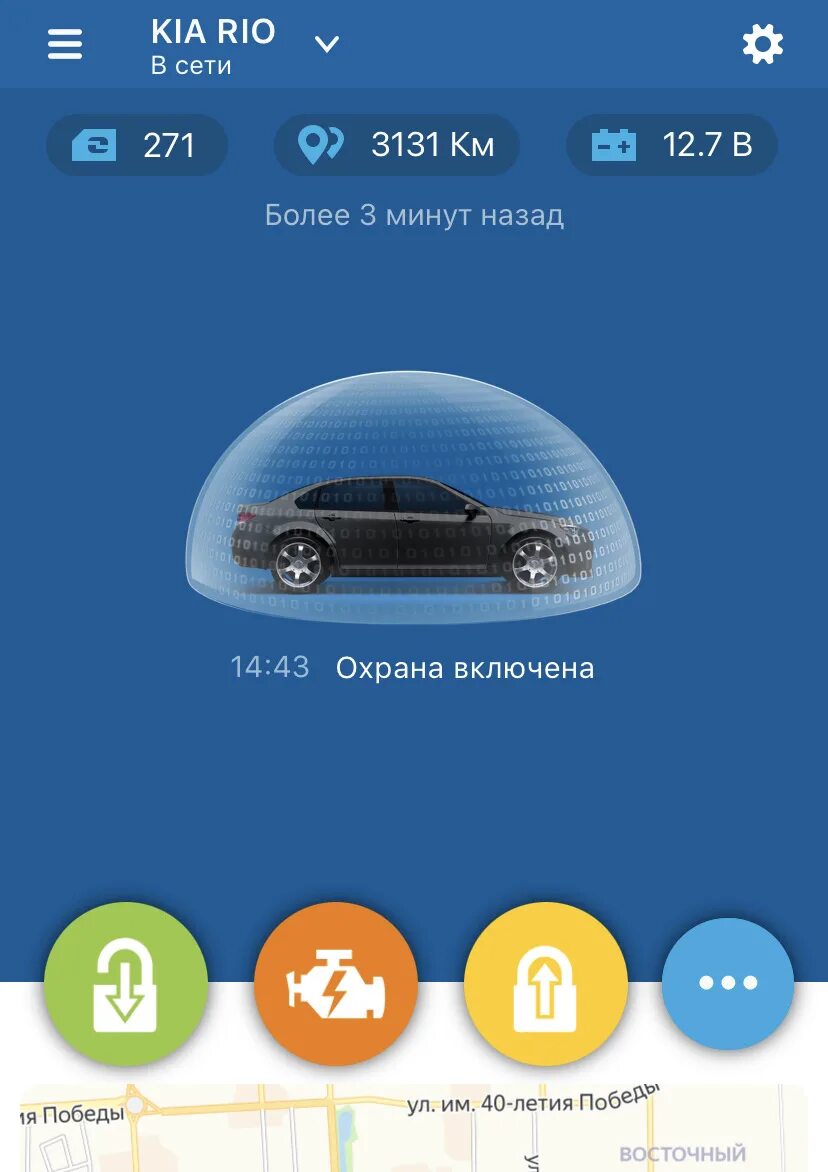Image resolution: width=828 pixels, height=1172 pixels.
Task: Arm the car with green lock button
Action: click(126, 984)
